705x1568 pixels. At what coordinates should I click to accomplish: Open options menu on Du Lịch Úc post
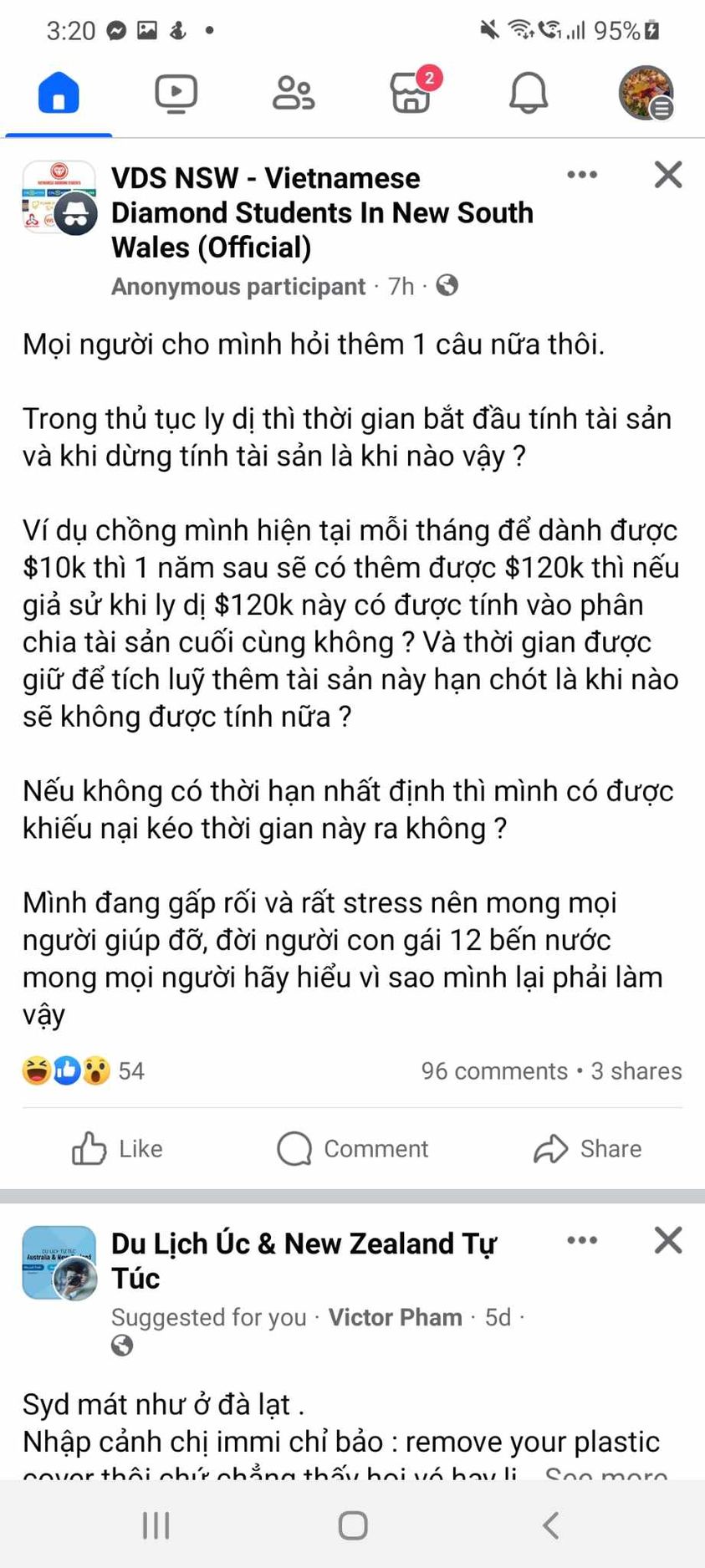pyautogui.click(x=582, y=1240)
